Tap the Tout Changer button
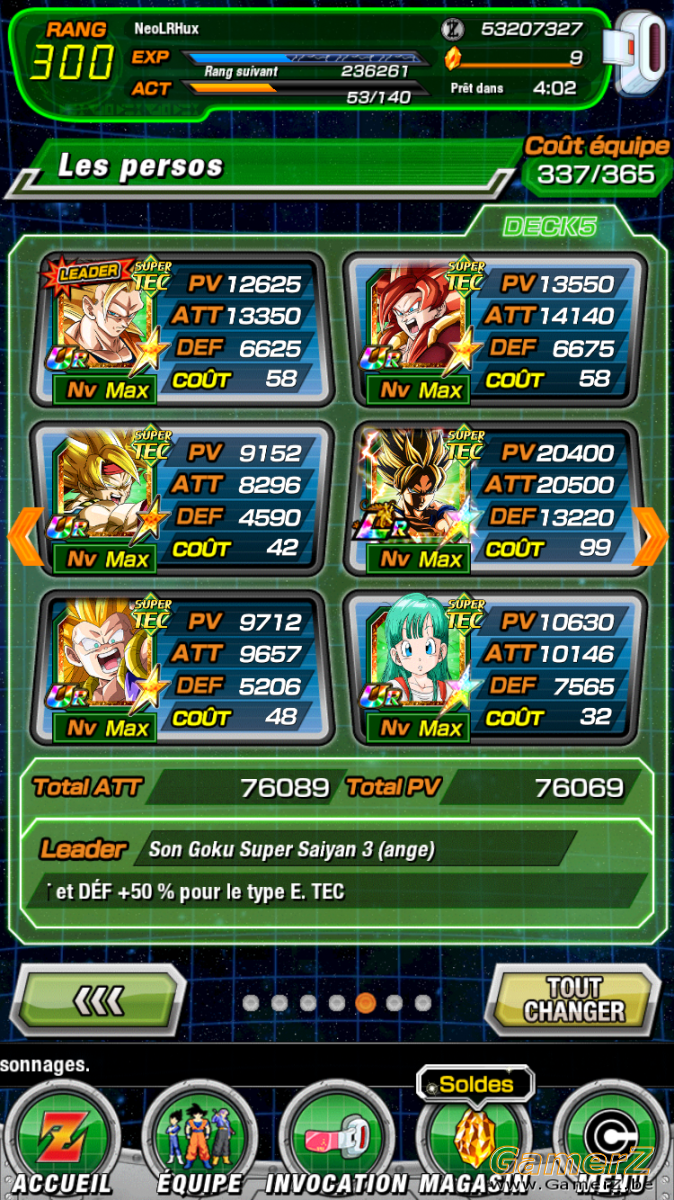This screenshot has width=674, height=1200. pyautogui.click(x=574, y=999)
